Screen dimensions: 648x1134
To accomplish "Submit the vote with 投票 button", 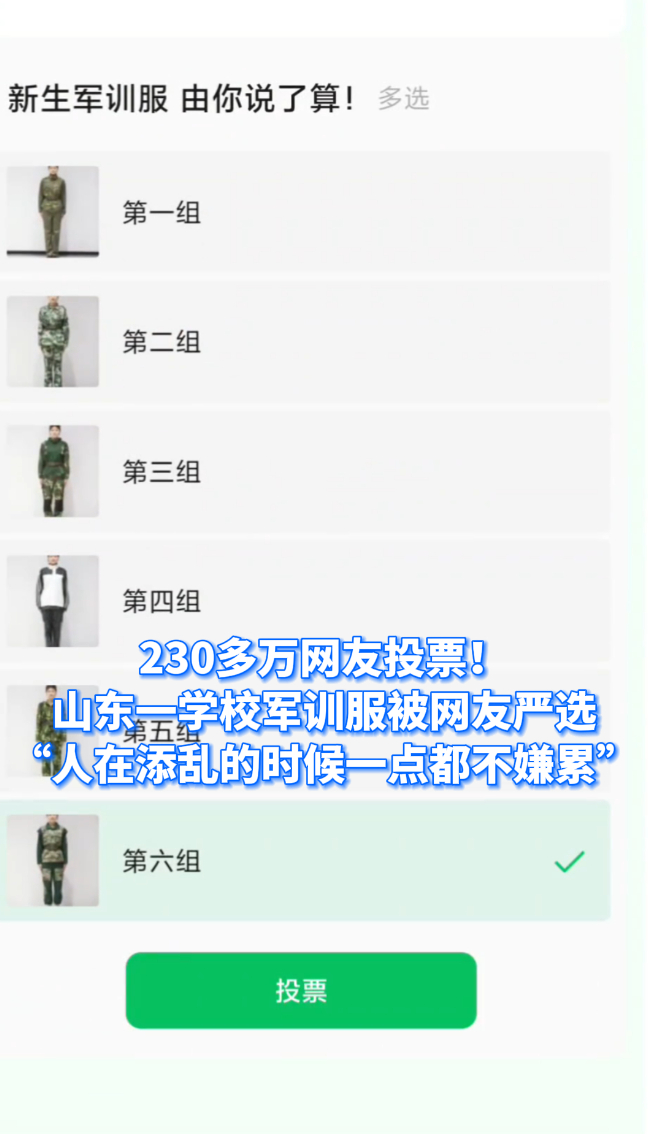I will (x=301, y=990).
